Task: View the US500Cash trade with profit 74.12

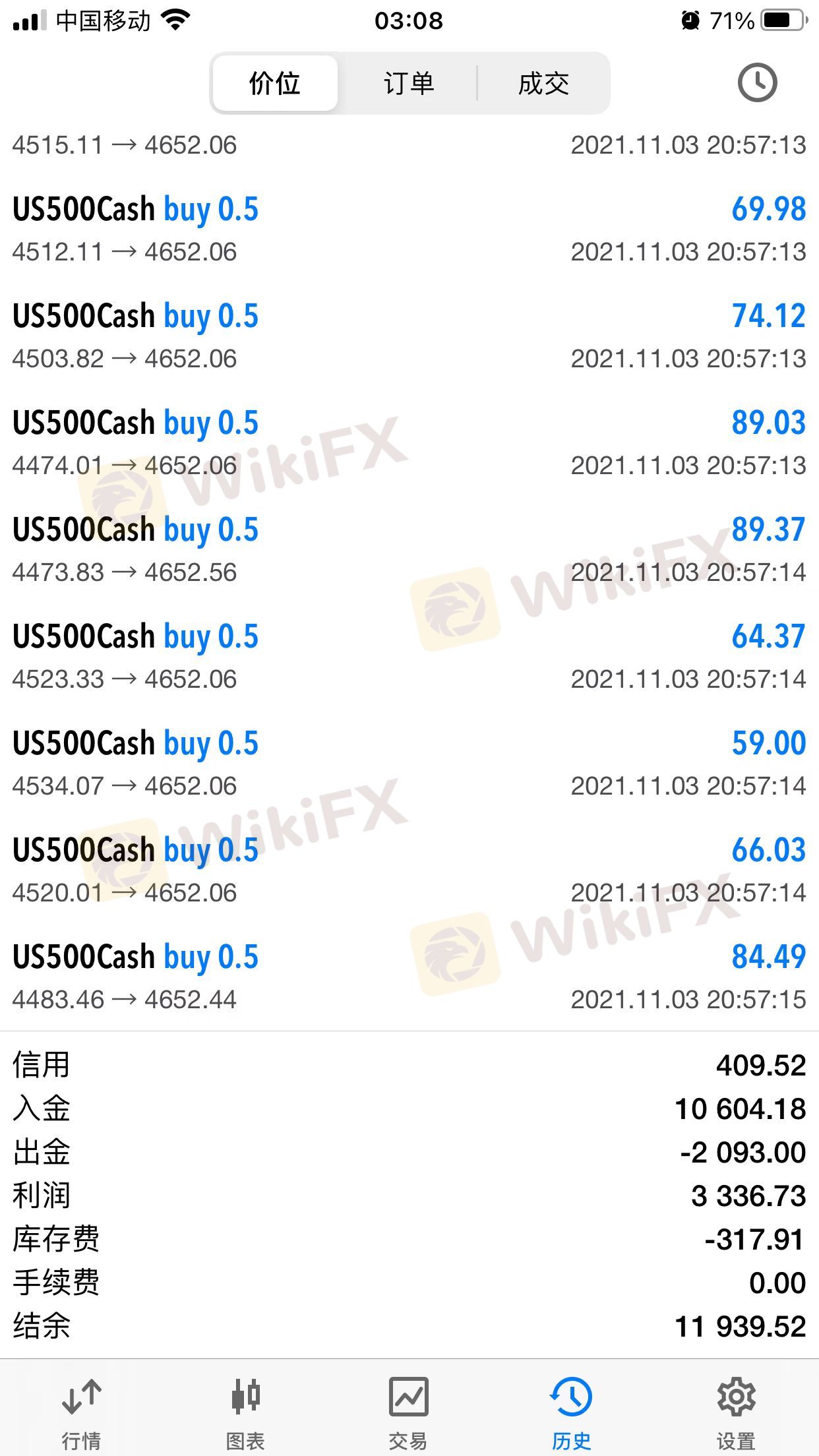Action: (x=409, y=336)
